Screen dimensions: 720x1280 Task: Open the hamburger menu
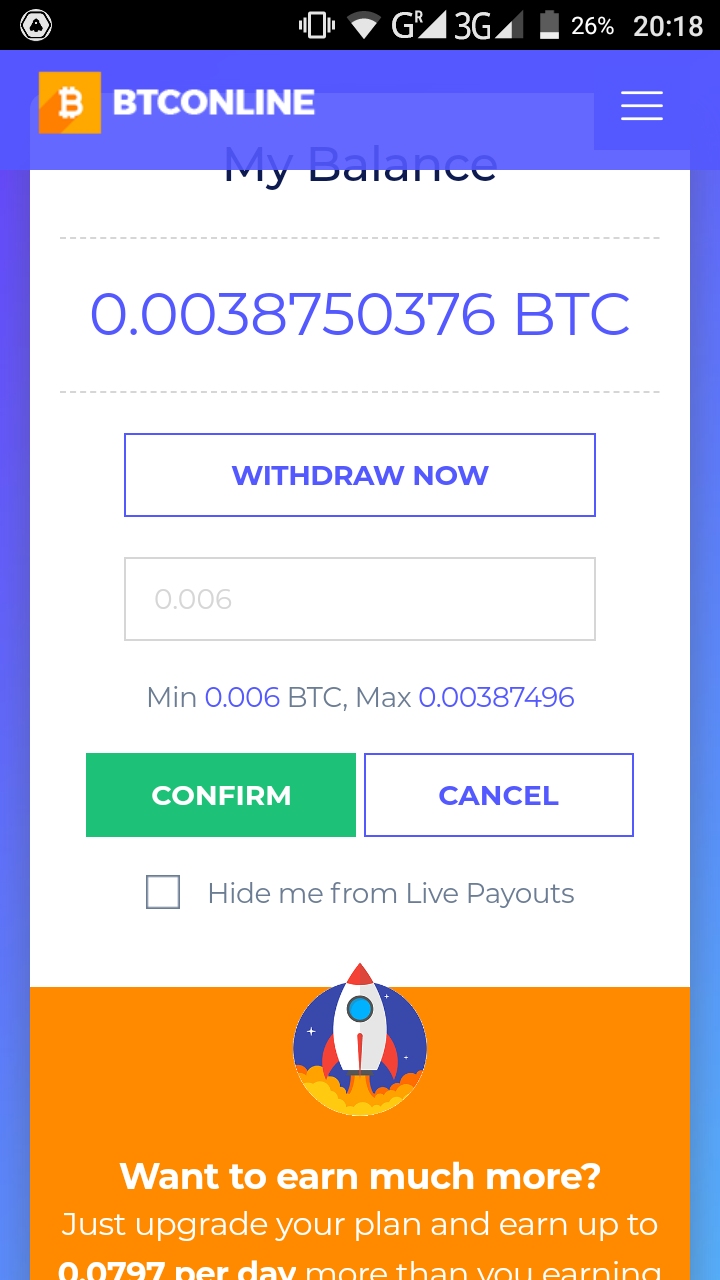[641, 106]
